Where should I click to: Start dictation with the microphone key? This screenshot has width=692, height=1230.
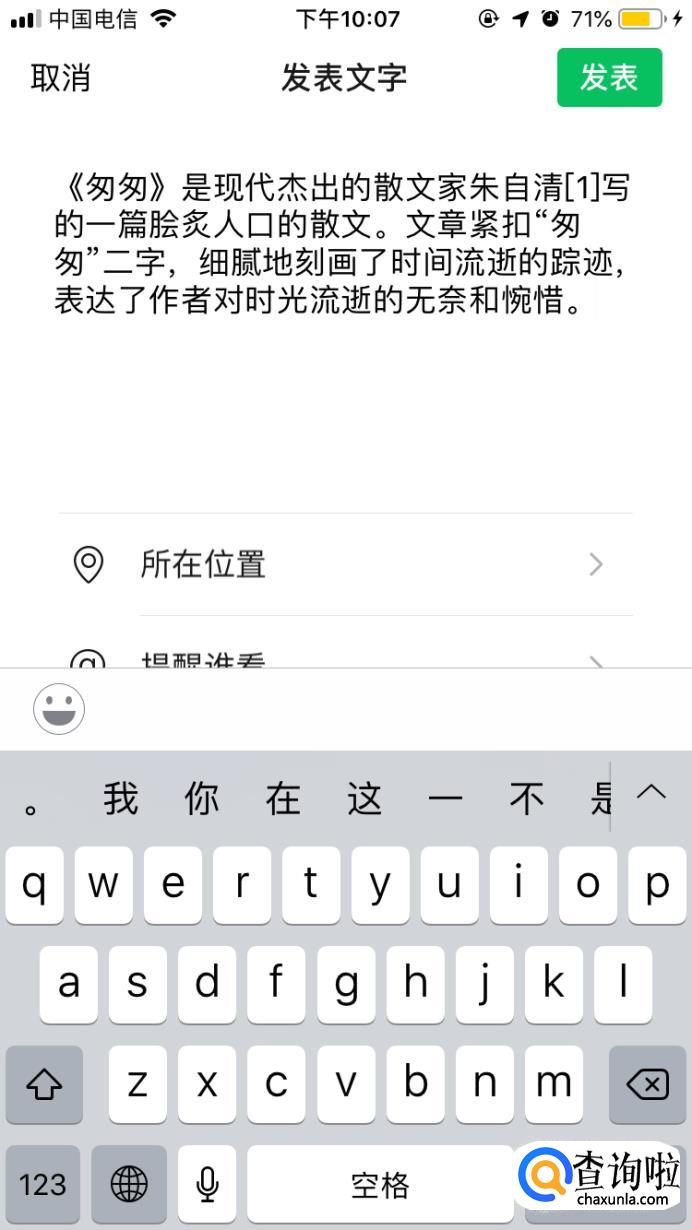(207, 1185)
